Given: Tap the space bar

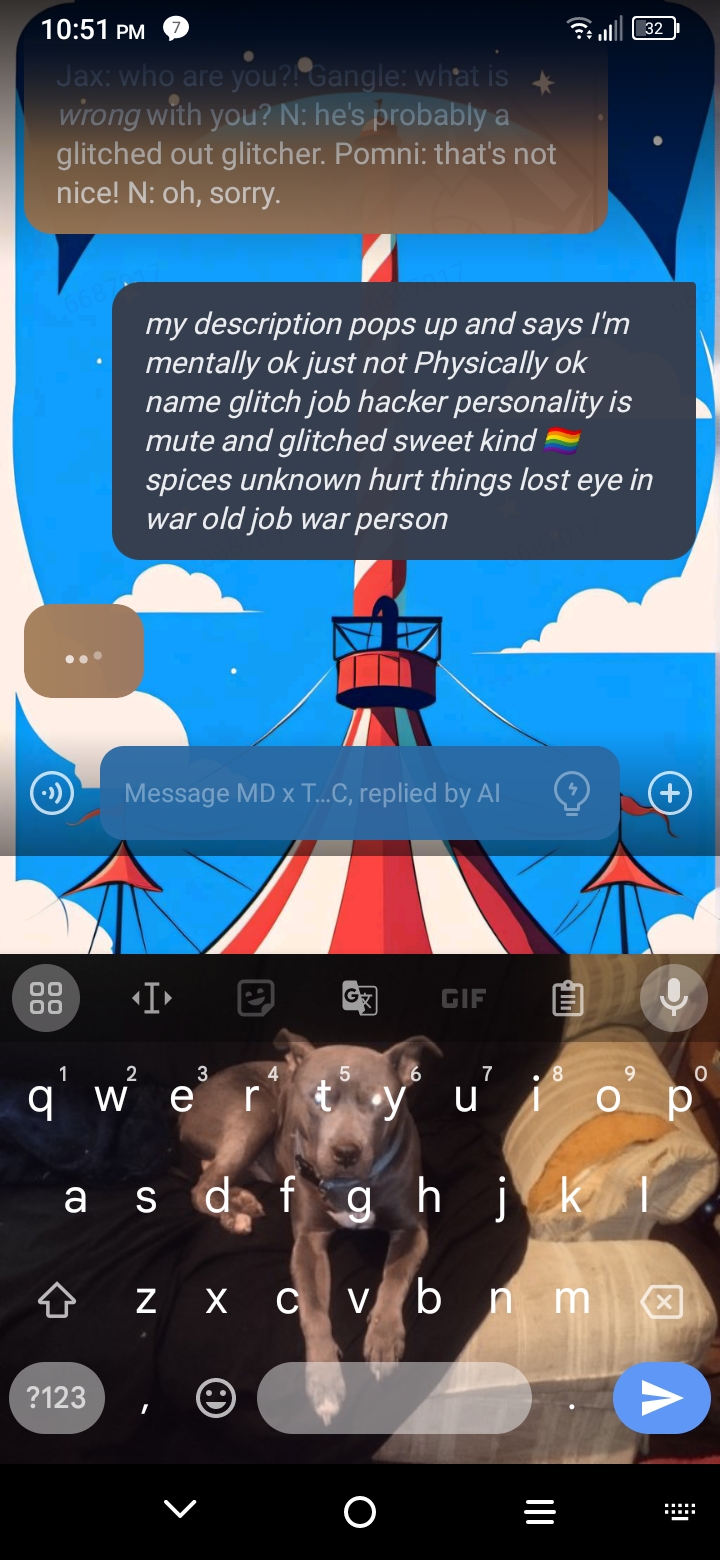Looking at the screenshot, I should click(394, 1398).
